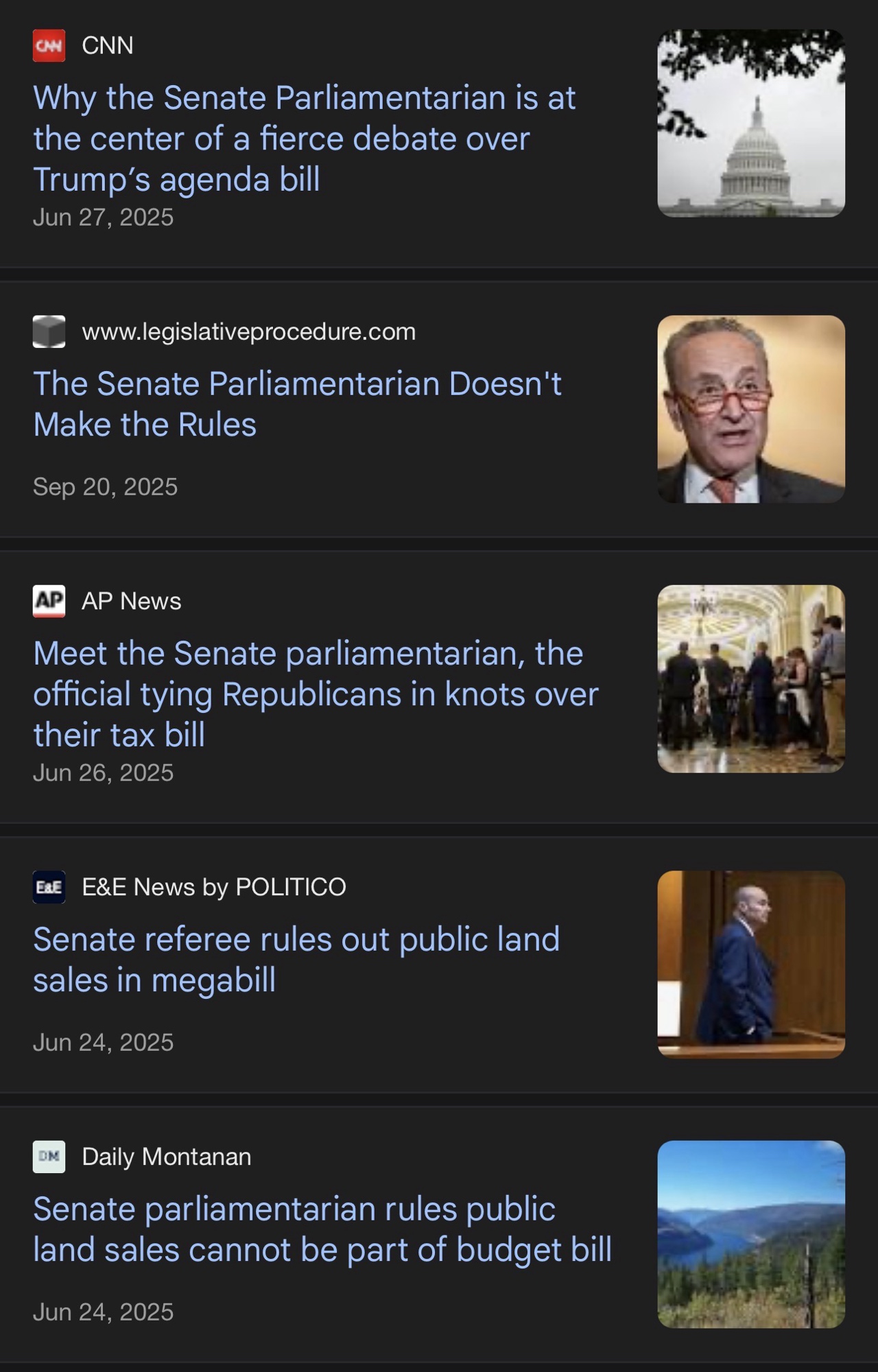Open "The Senate Parliamentarian Doesn't Make the Rules"

tap(297, 404)
